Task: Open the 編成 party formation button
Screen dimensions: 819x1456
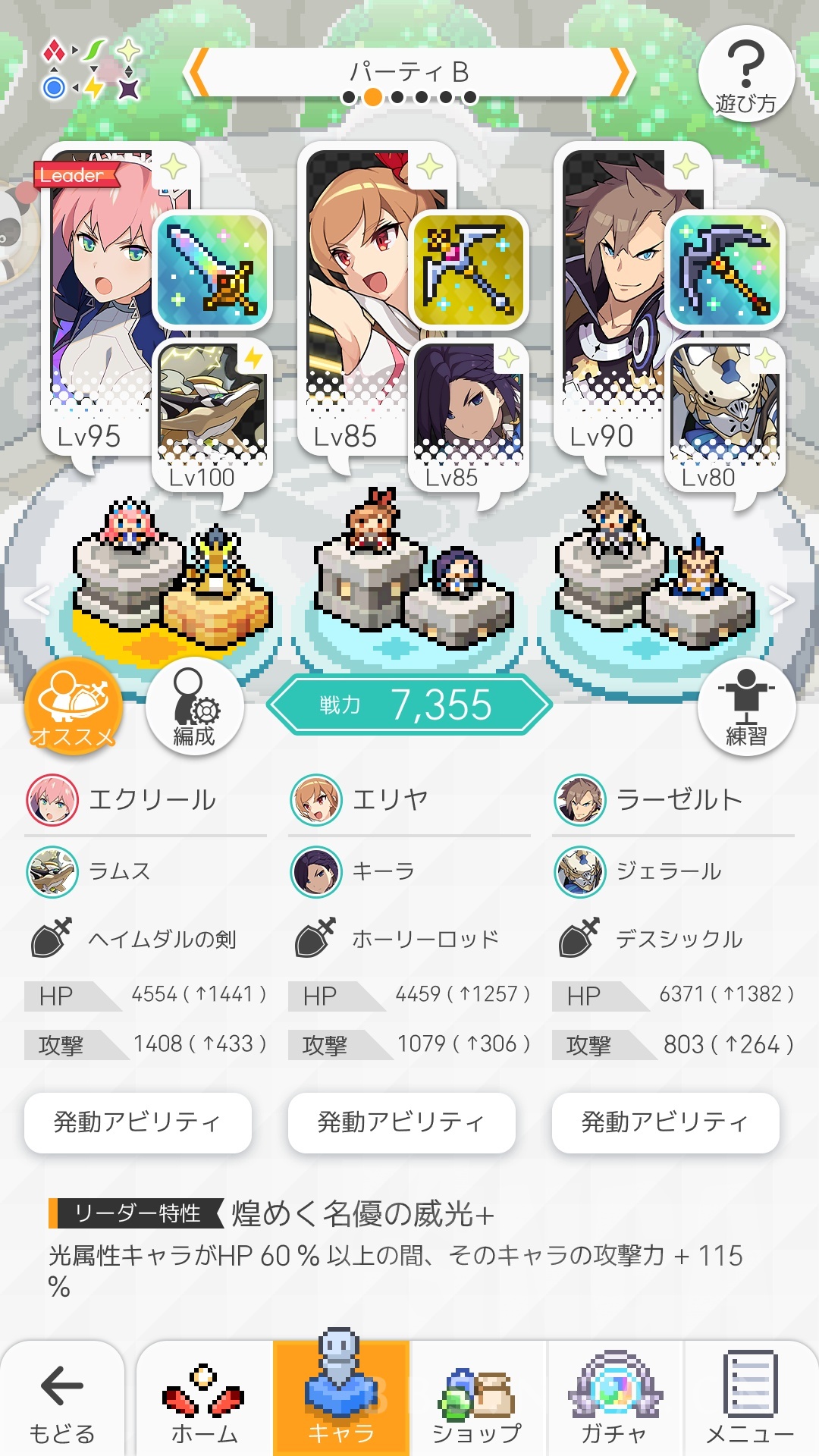Action: click(x=194, y=706)
